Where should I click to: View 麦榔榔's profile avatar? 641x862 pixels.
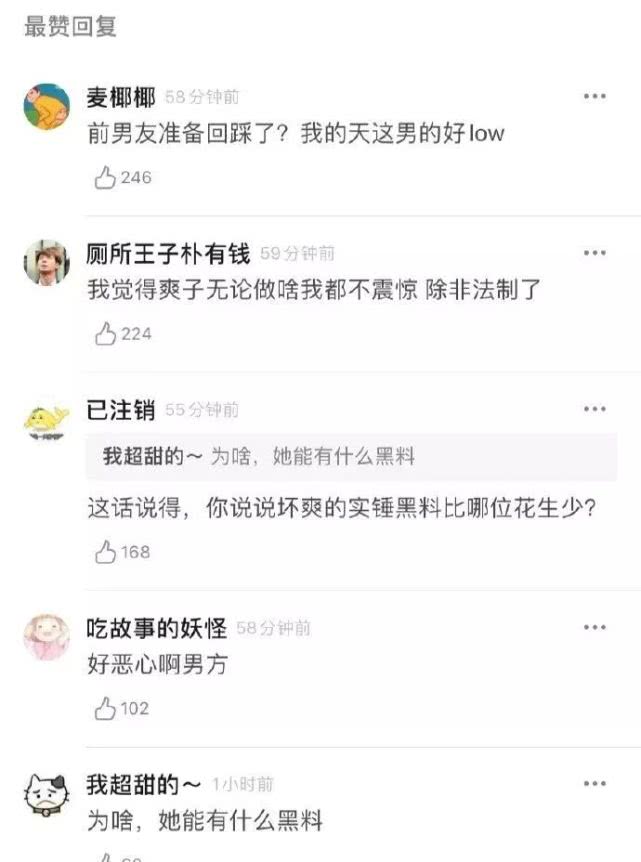[47, 106]
